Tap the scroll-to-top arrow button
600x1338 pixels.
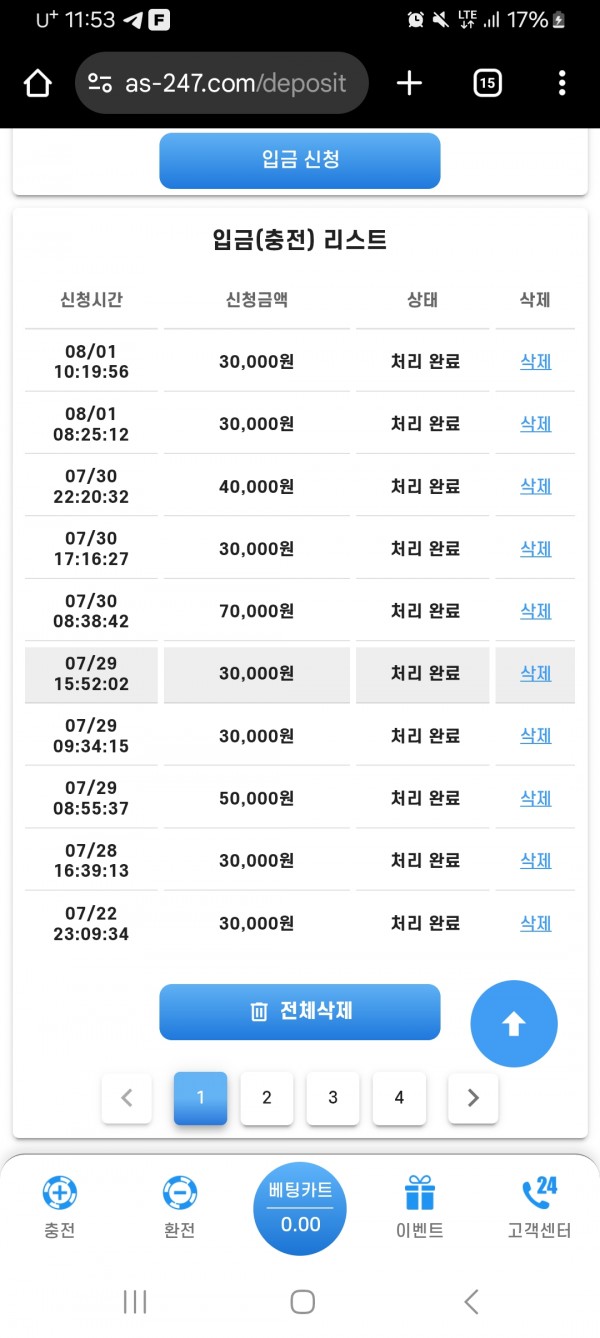(514, 1024)
